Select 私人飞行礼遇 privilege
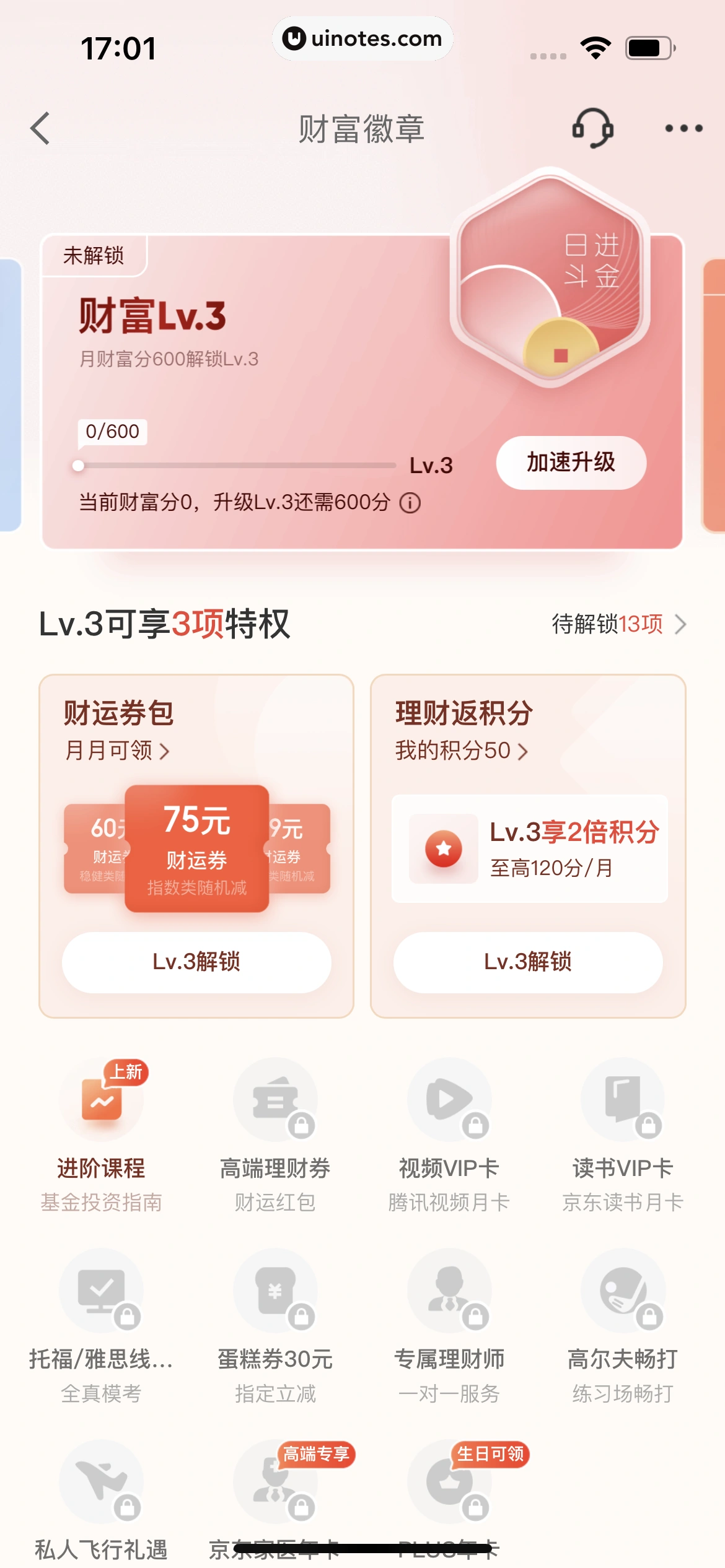Image resolution: width=725 pixels, height=1568 pixels. (101, 1499)
